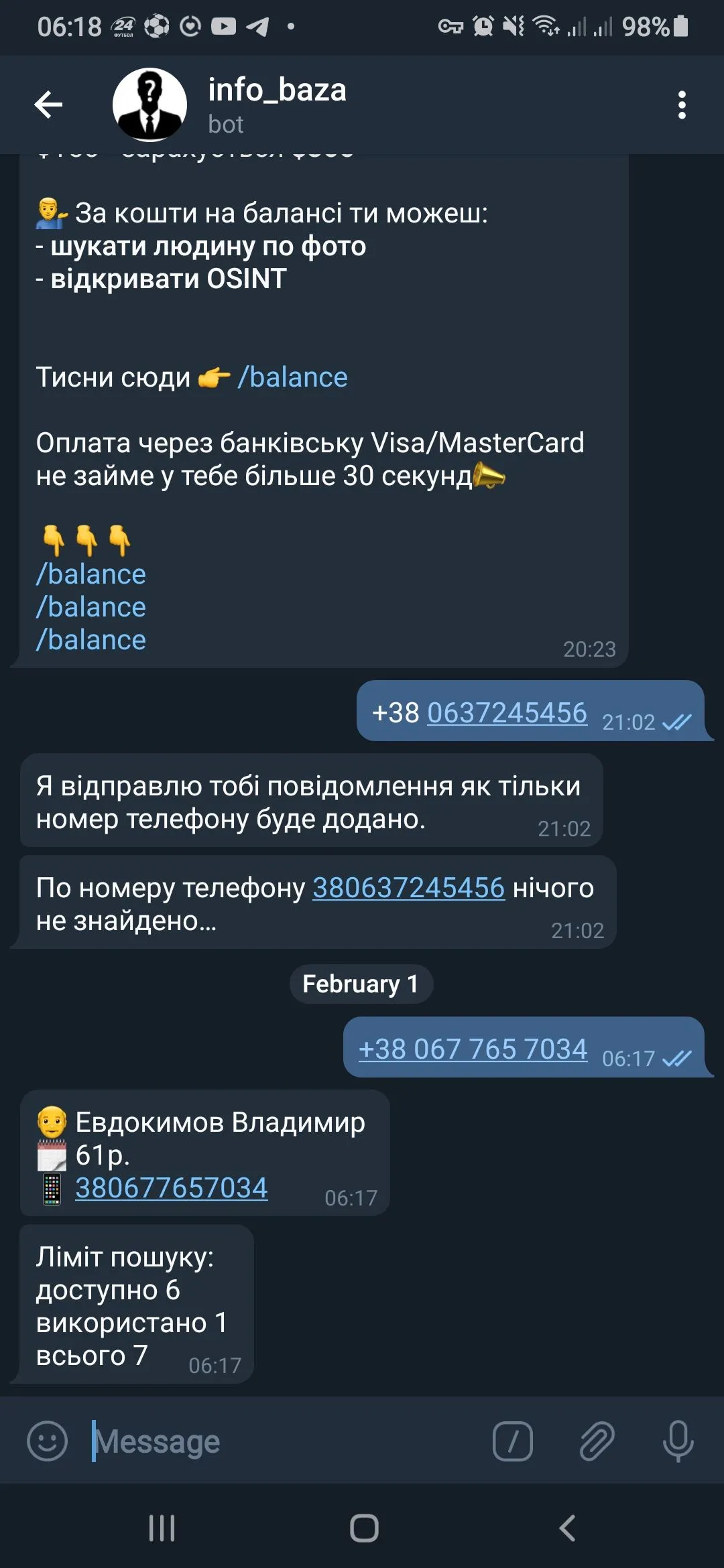
Task: Show the bot commands list
Action: (x=512, y=1441)
